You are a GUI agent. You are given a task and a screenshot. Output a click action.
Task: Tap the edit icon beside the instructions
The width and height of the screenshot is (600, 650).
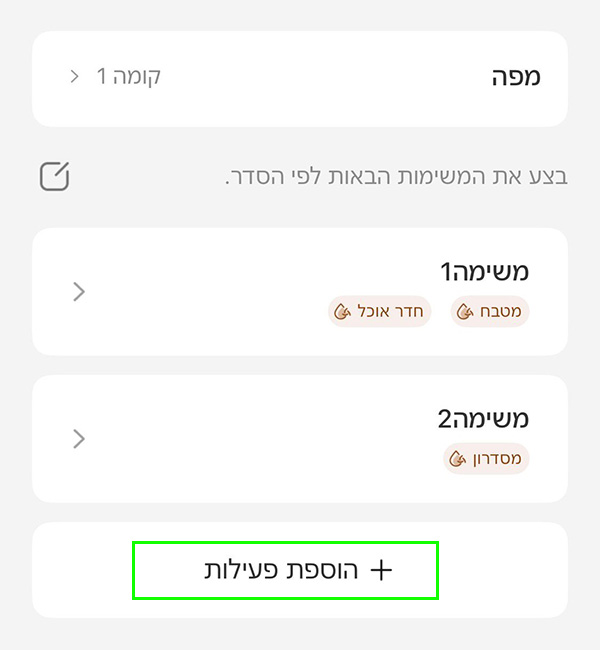(55, 176)
